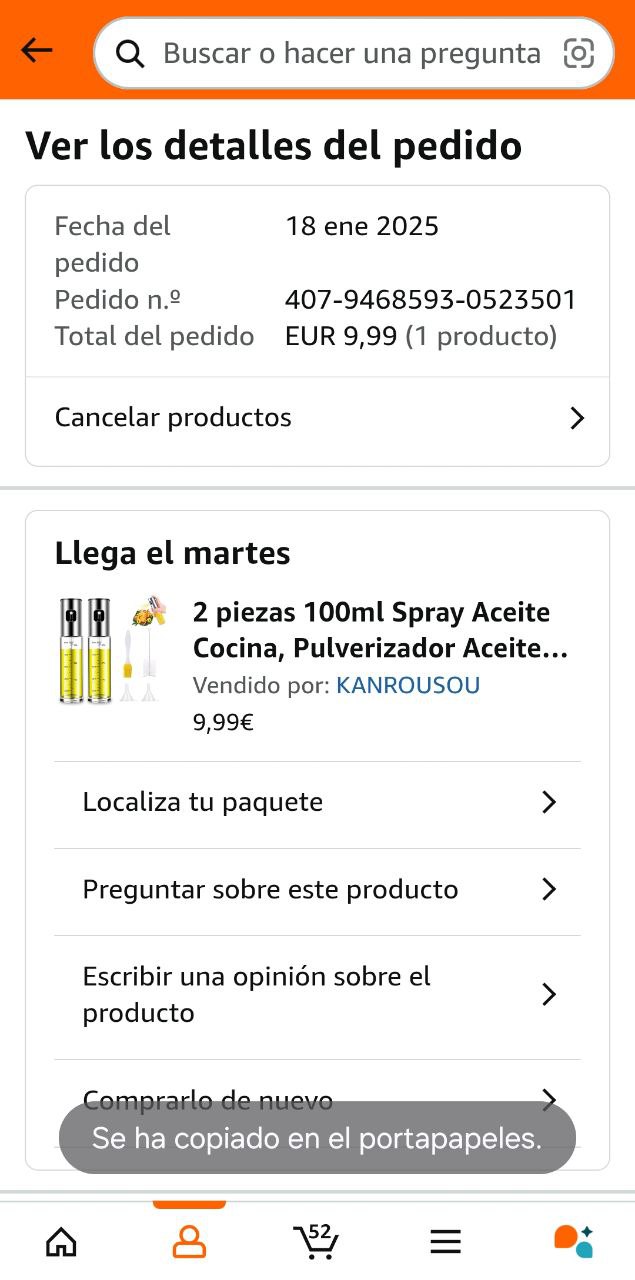
Task: Open the account profile tab
Action: 189,1242
